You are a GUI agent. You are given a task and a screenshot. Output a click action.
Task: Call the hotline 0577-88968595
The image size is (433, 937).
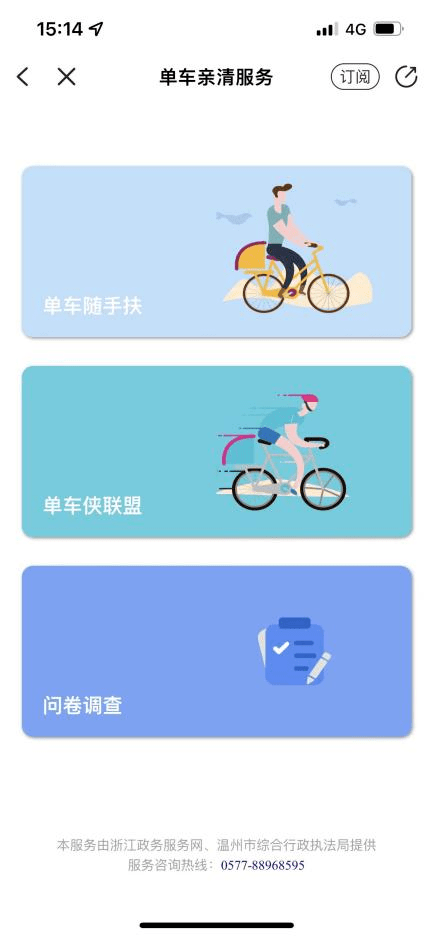tap(263, 865)
